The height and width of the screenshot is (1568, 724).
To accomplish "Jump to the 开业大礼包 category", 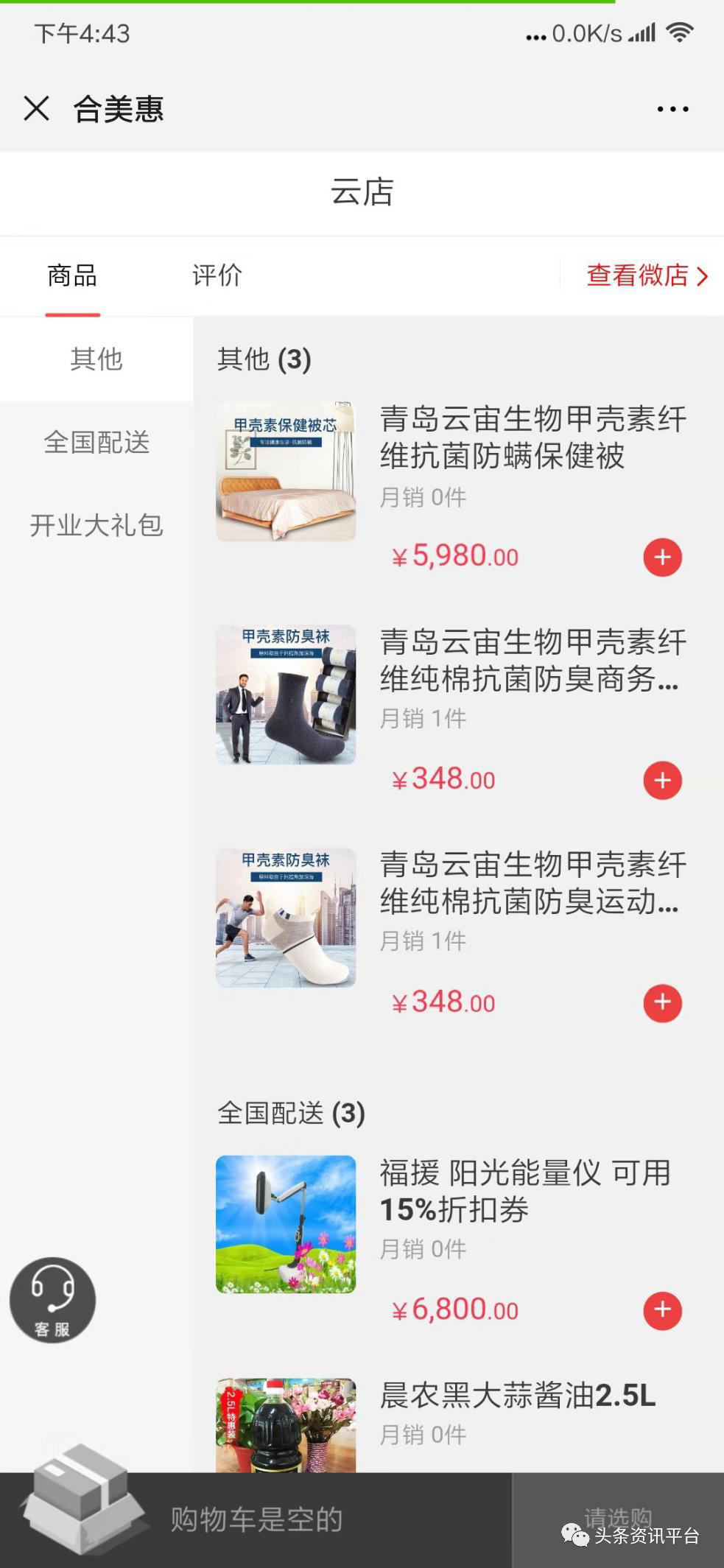I will click(96, 526).
